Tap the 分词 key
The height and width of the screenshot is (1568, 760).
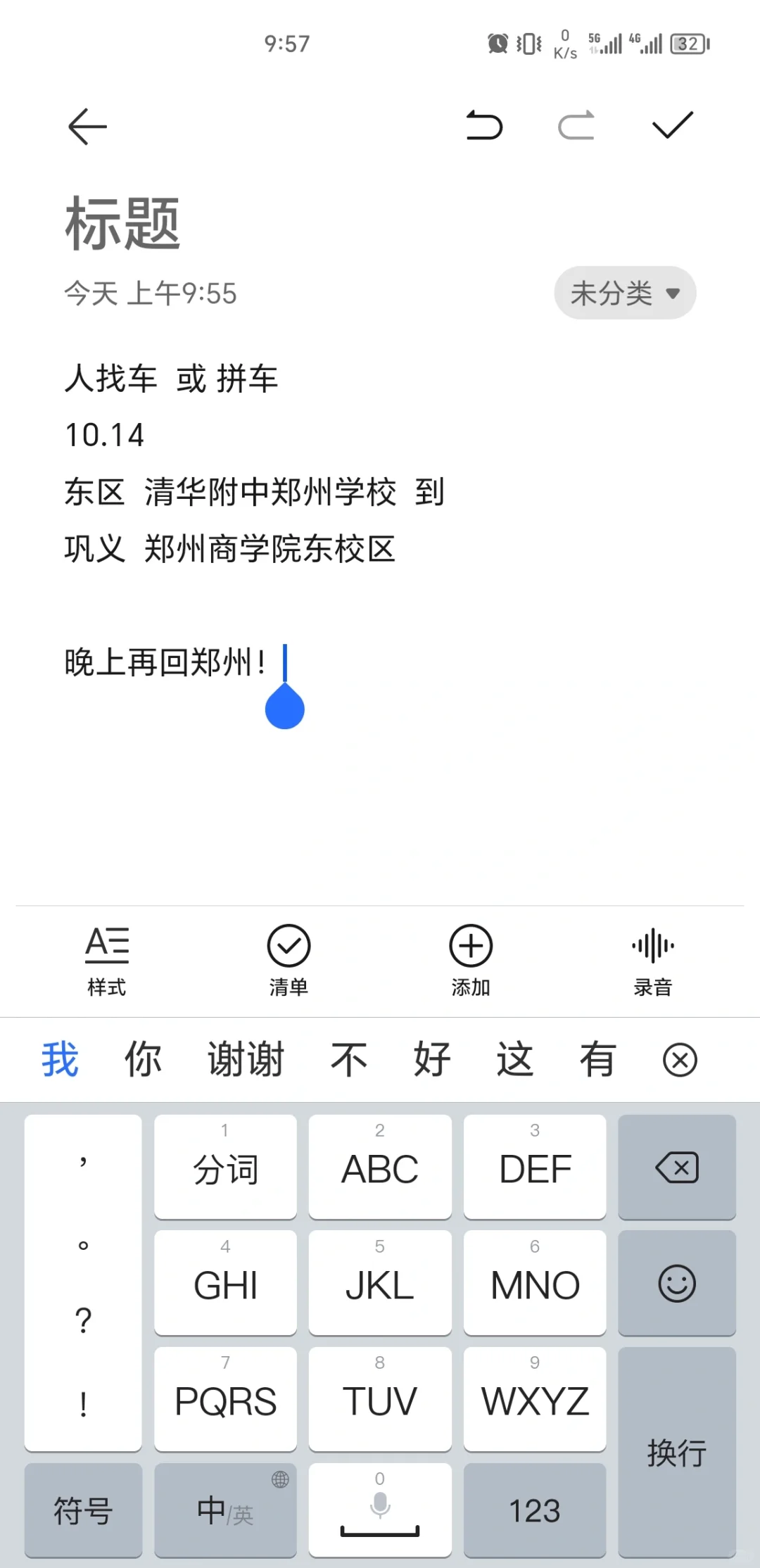(x=225, y=1167)
